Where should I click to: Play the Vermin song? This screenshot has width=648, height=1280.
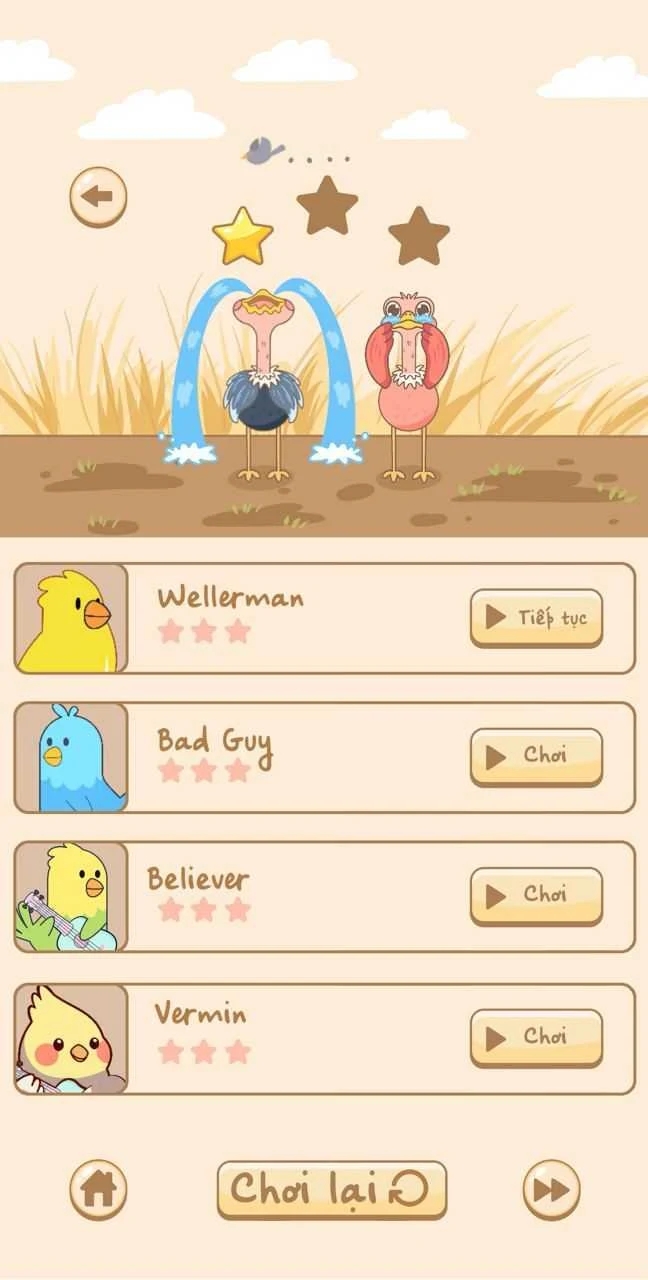click(x=536, y=1037)
